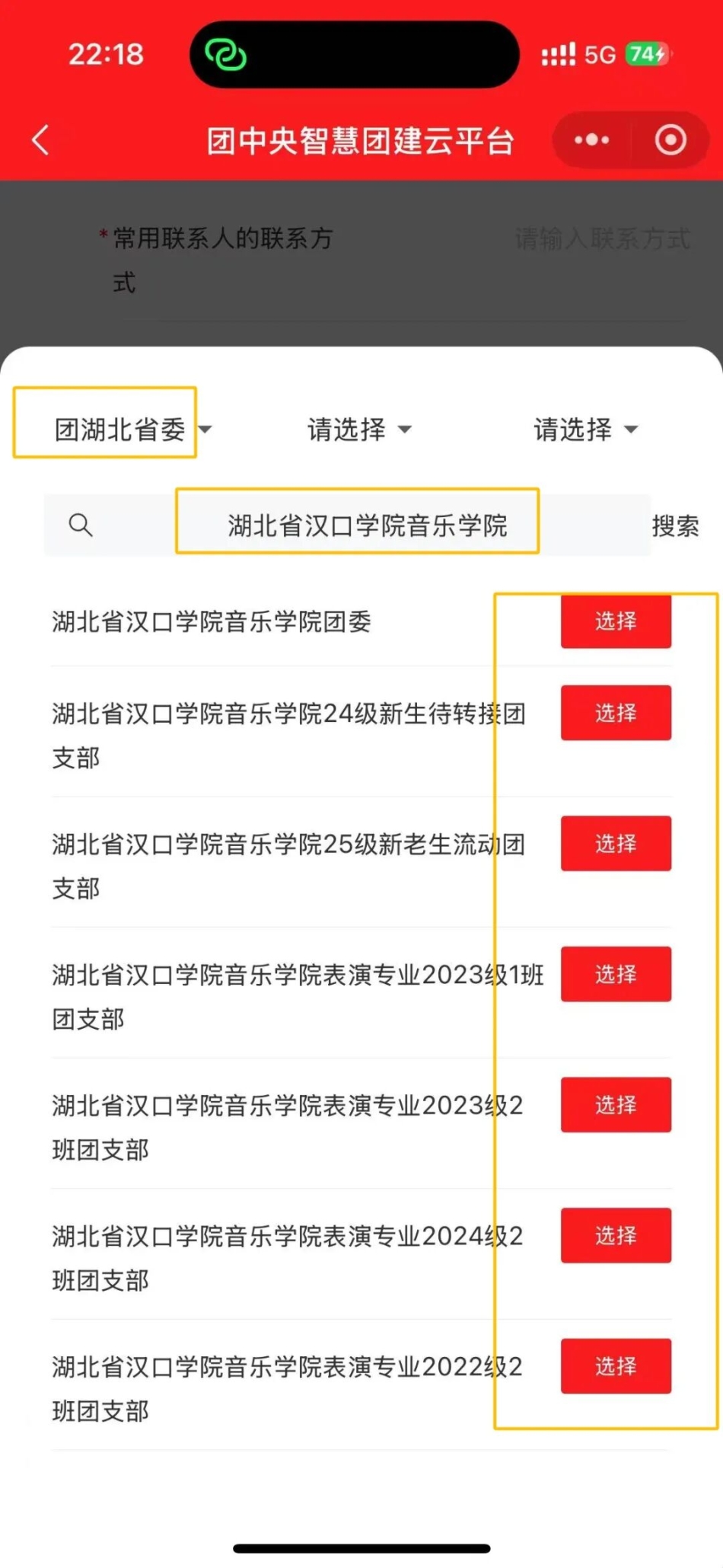Open the middle 请选择 dropdown
This screenshot has width=723, height=1568.
[358, 430]
